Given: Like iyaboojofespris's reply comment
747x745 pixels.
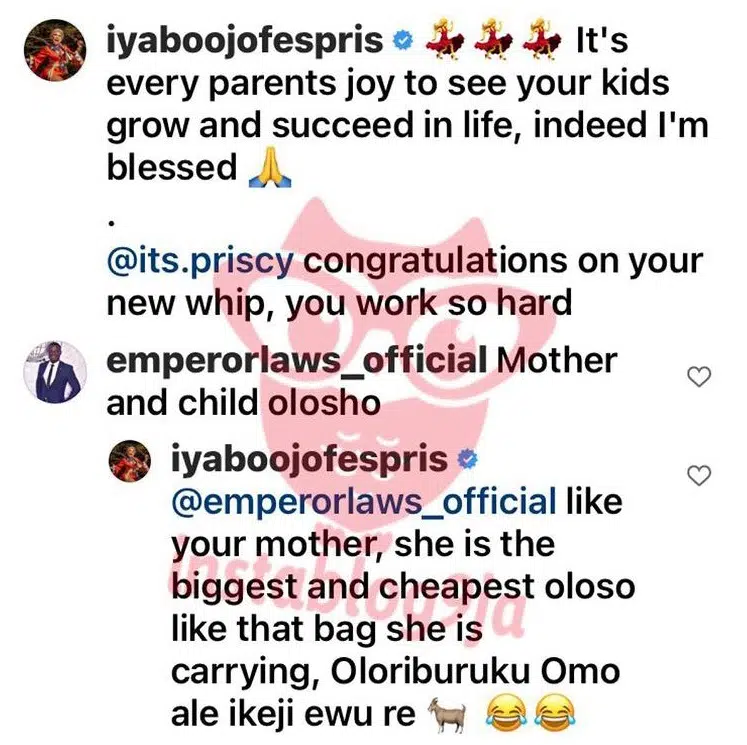Looking at the screenshot, I should pyautogui.click(x=701, y=473).
